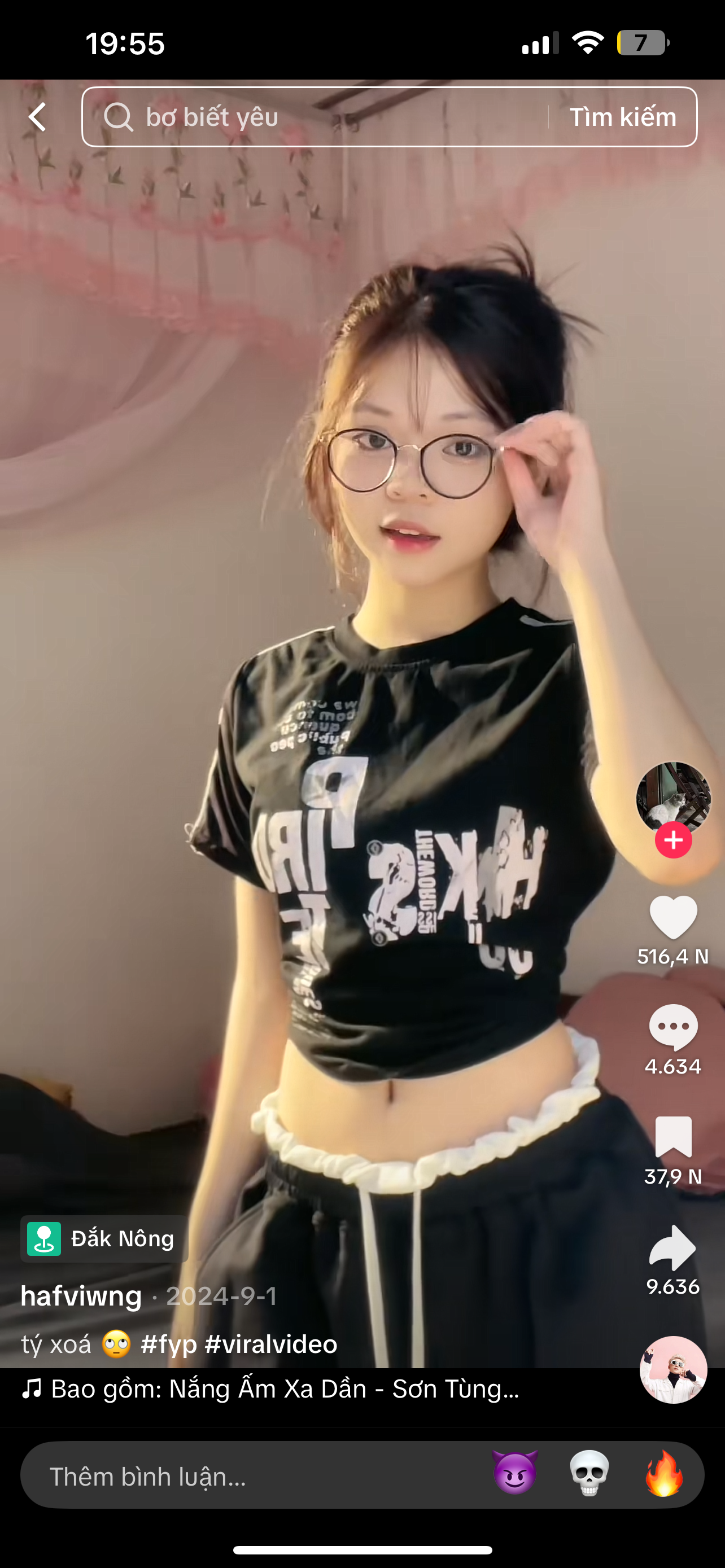Open the #viralvideo hashtag
The height and width of the screenshot is (1568, 725).
click(x=271, y=1344)
